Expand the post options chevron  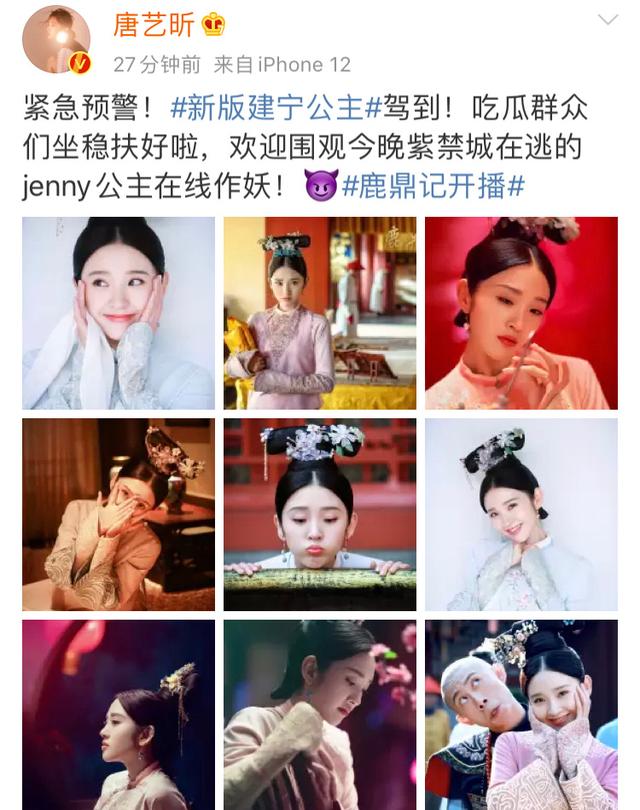607,21
